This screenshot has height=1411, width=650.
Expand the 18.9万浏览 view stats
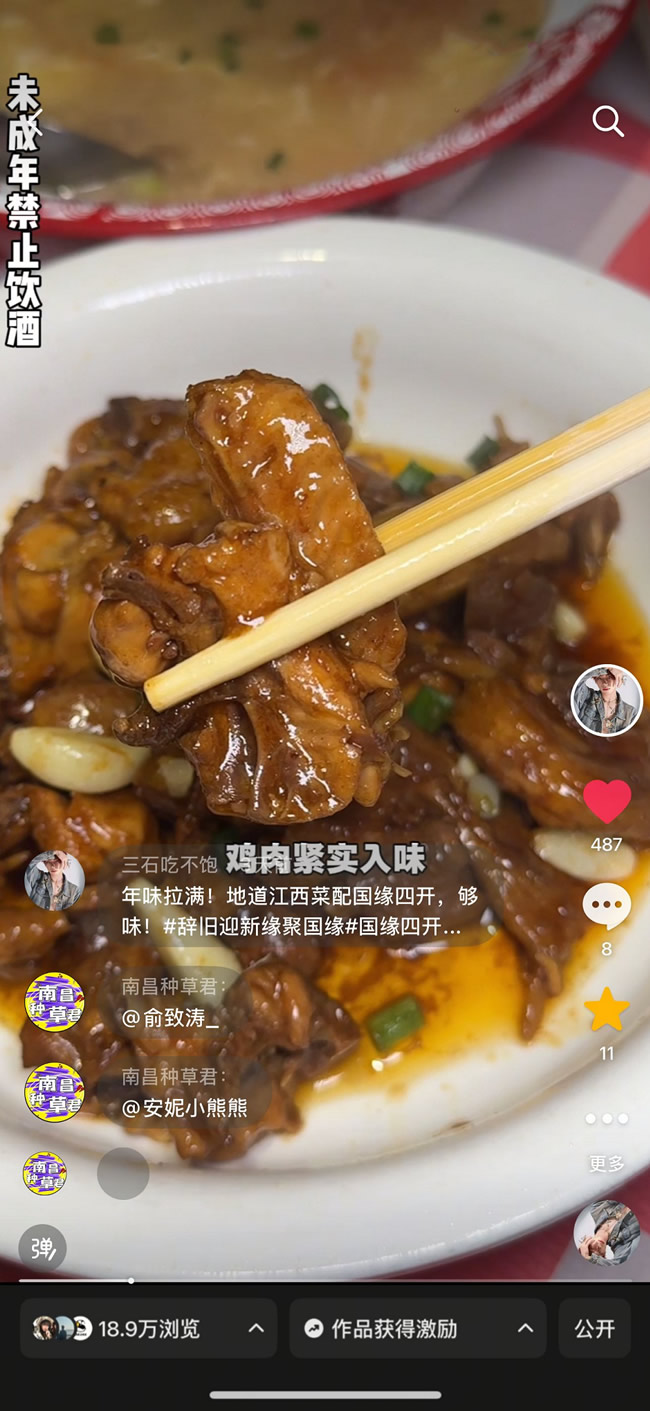148,1328
